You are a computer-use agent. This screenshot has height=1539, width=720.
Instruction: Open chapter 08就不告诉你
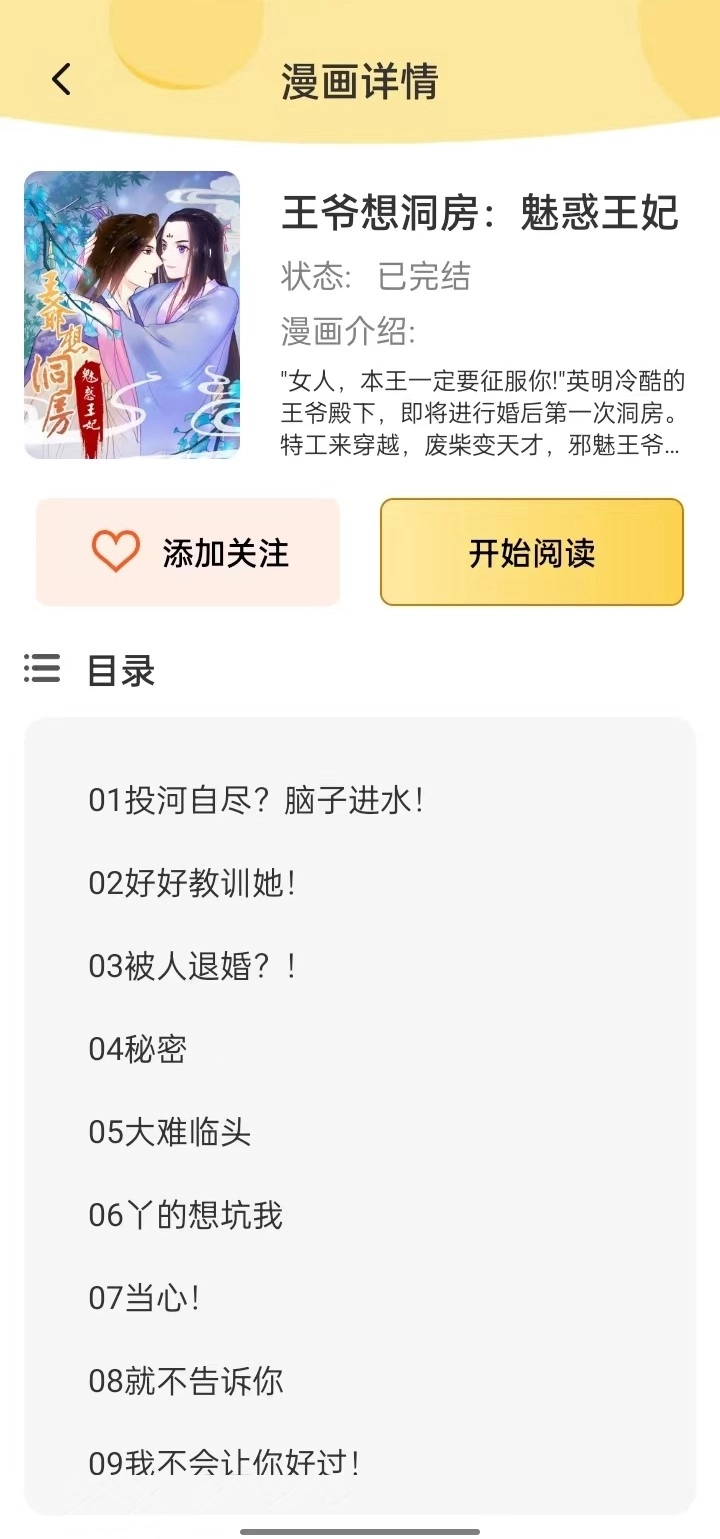coord(185,1381)
